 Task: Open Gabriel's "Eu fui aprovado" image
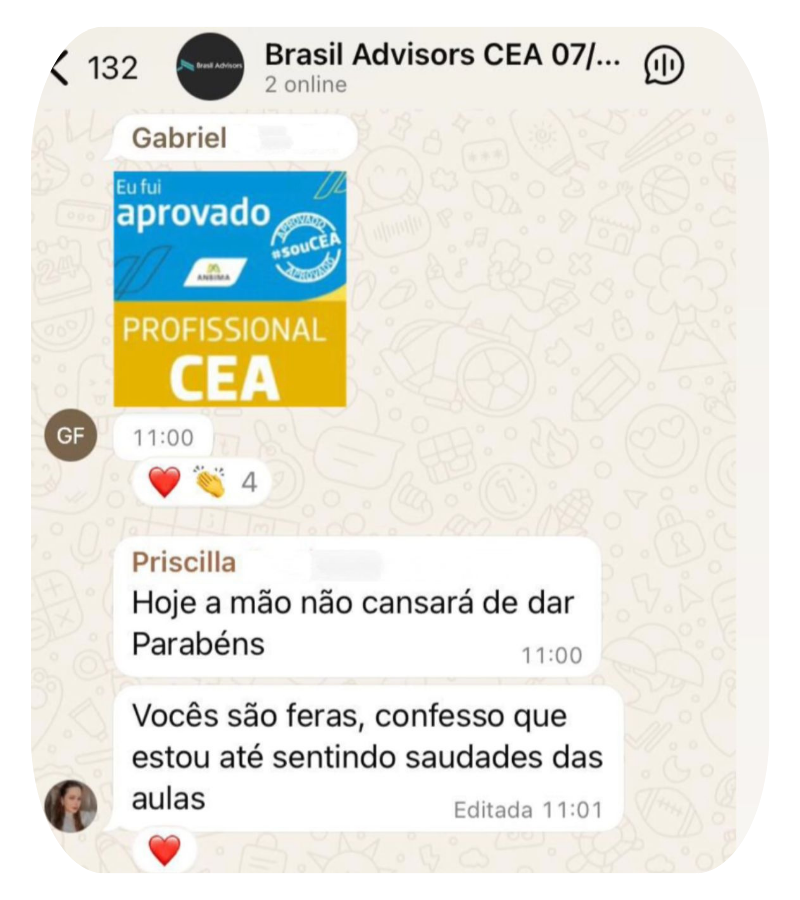click(230, 288)
